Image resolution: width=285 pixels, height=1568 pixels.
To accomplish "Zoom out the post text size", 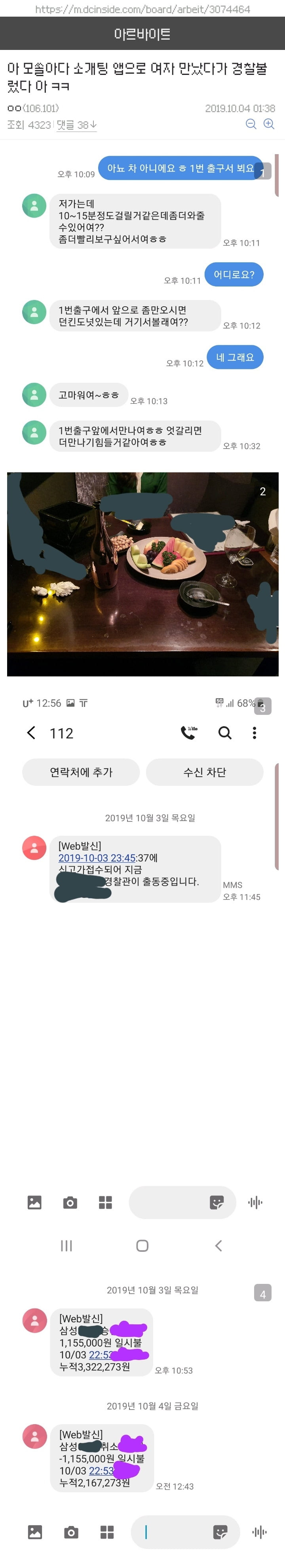I will 250,124.
